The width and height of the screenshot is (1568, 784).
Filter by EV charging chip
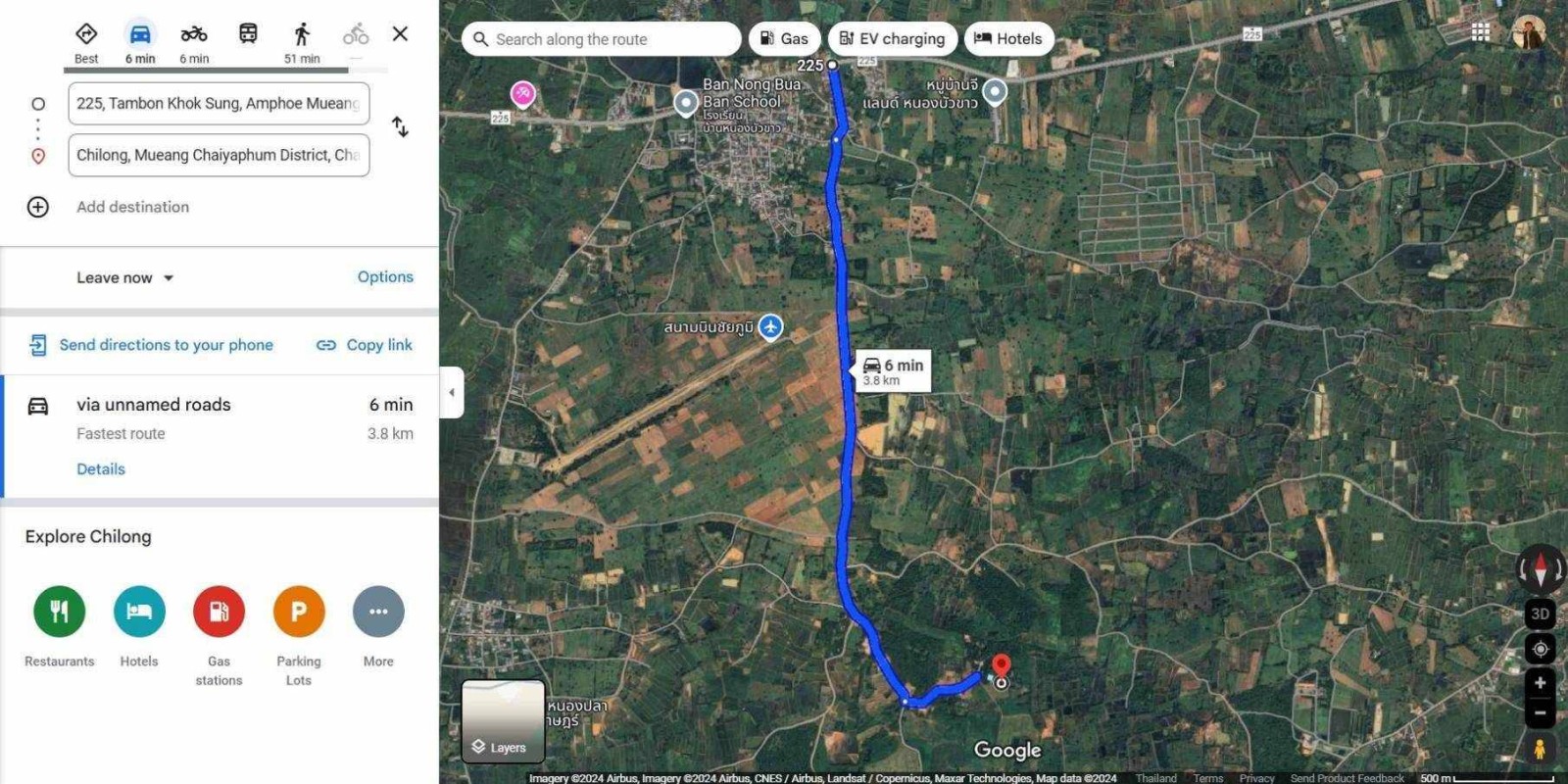892,39
